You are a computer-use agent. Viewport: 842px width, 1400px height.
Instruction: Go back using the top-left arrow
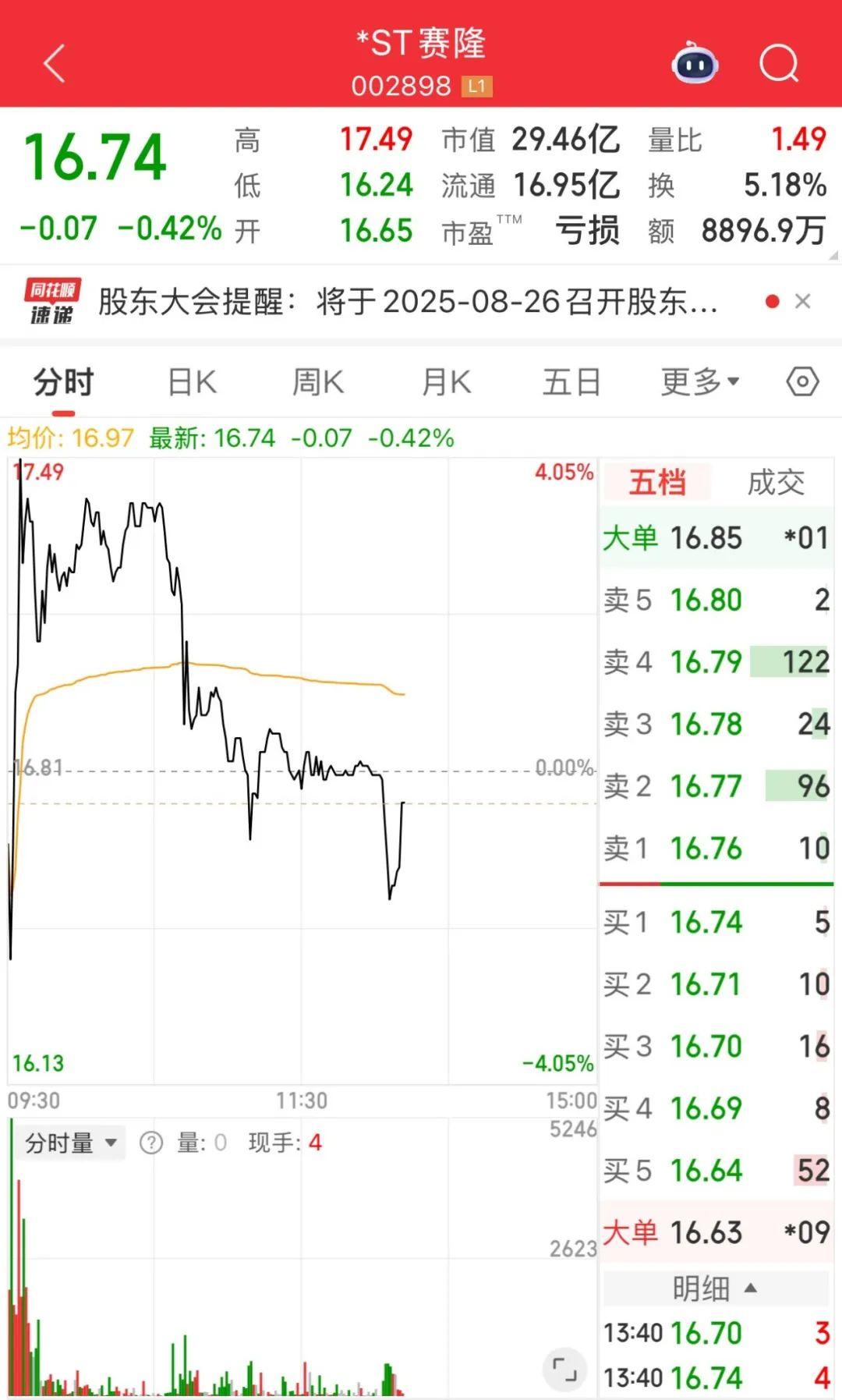(x=55, y=63)
